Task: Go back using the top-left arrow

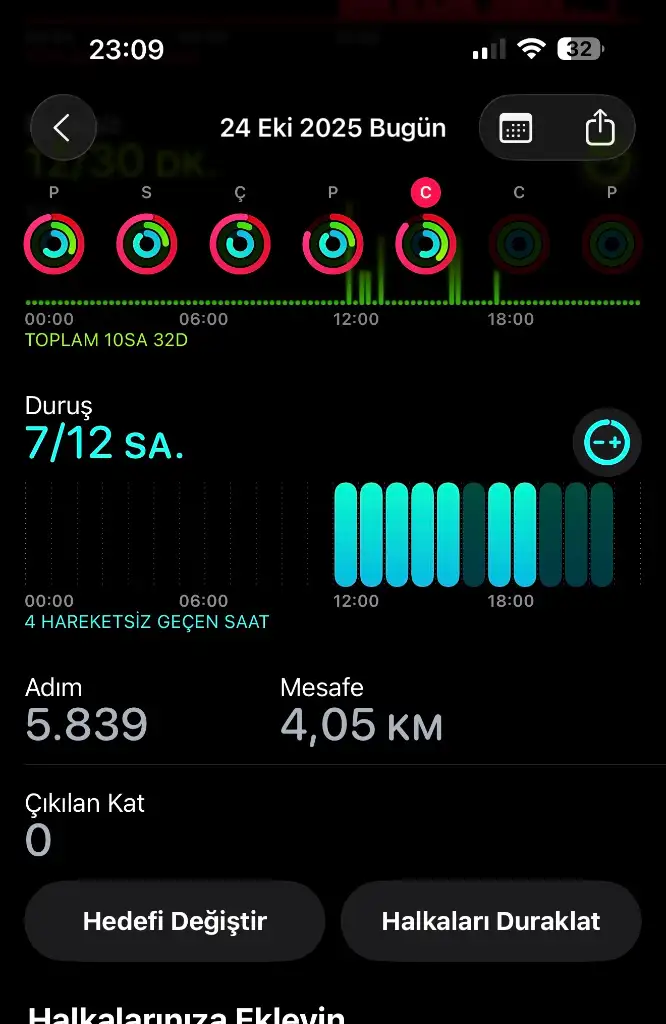Action: click(x=63, y=128)
